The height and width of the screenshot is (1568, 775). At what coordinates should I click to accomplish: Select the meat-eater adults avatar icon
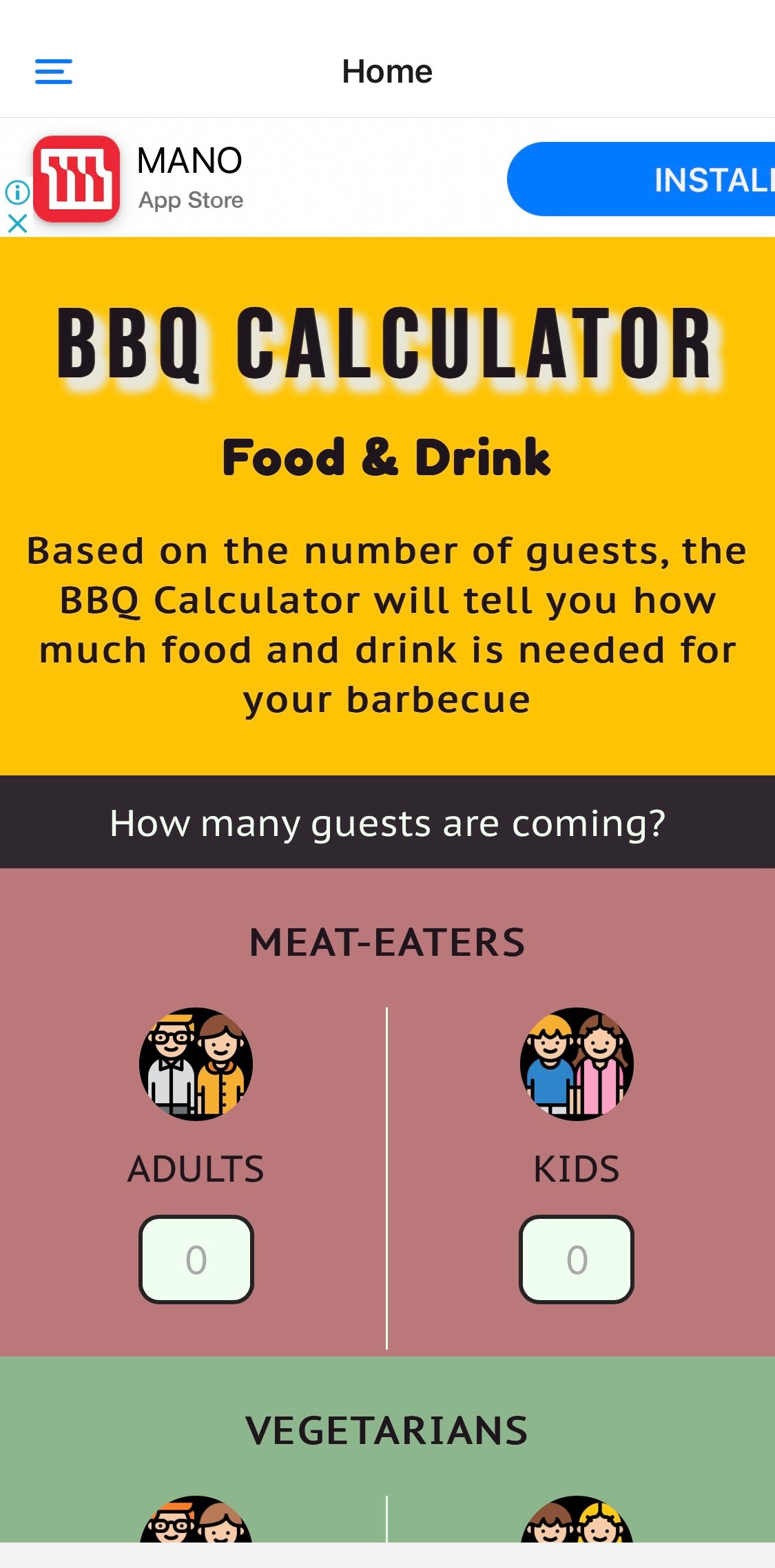196,1063
